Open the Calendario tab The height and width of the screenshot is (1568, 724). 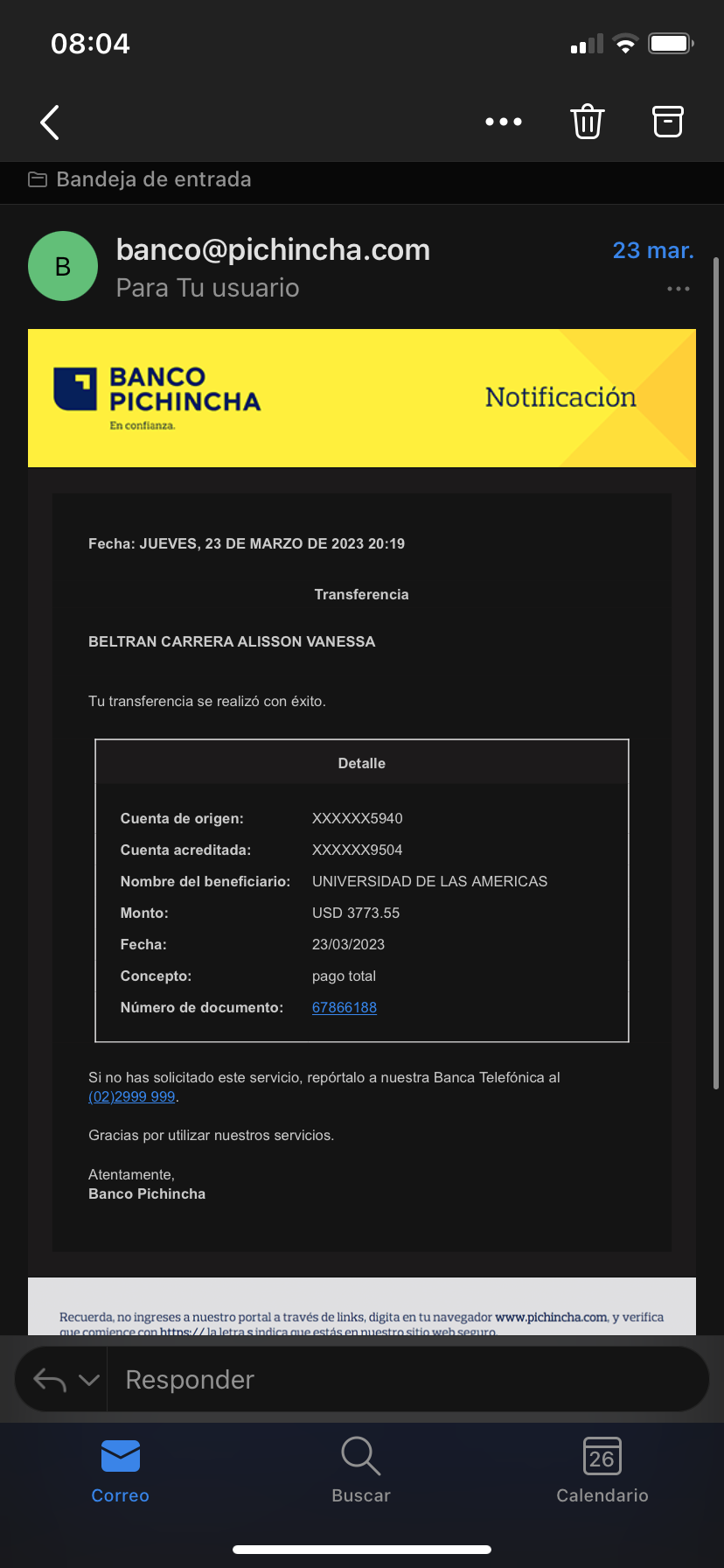tap(602, 1470)
